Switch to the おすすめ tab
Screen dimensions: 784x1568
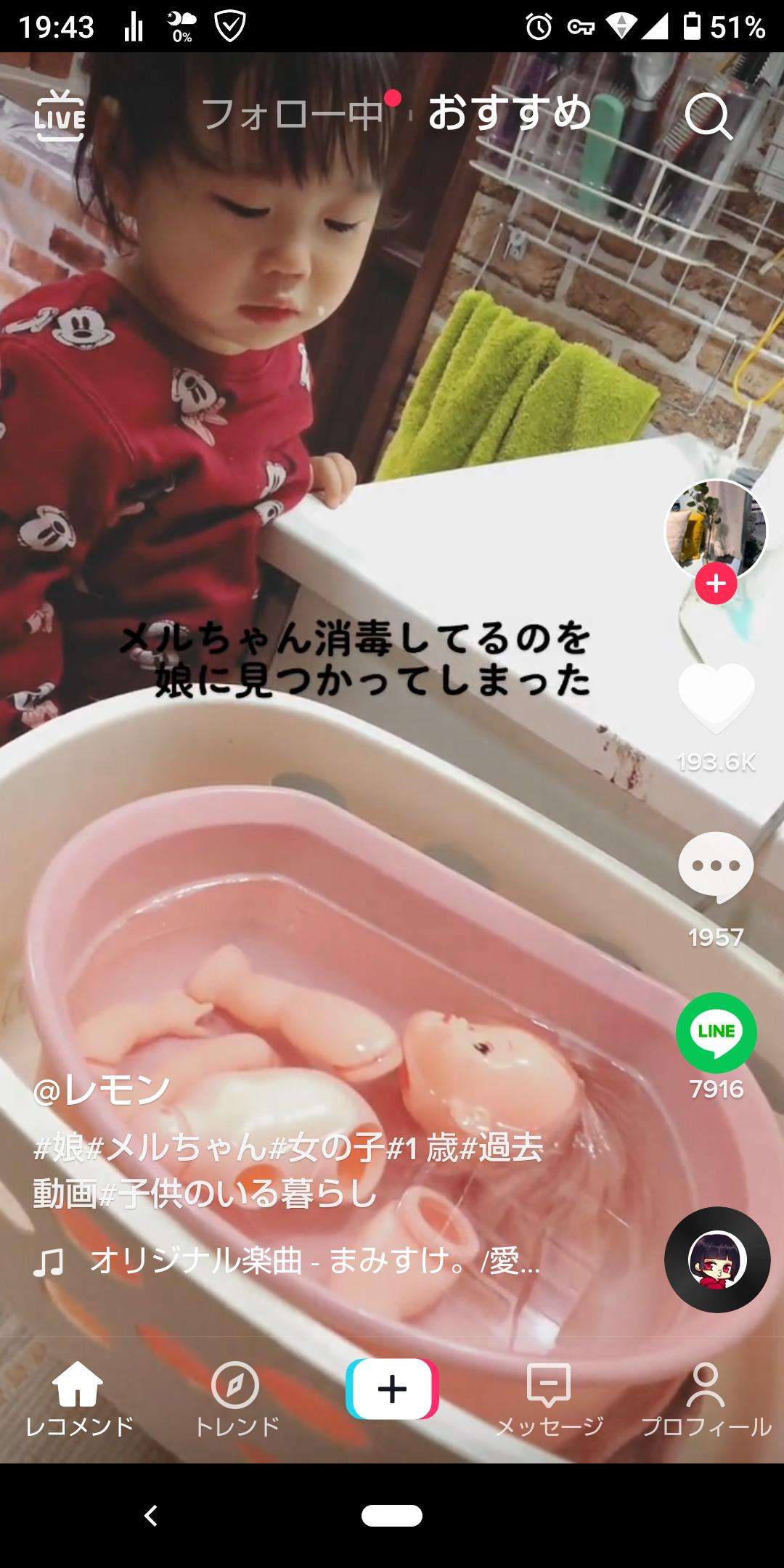[510, 113]
